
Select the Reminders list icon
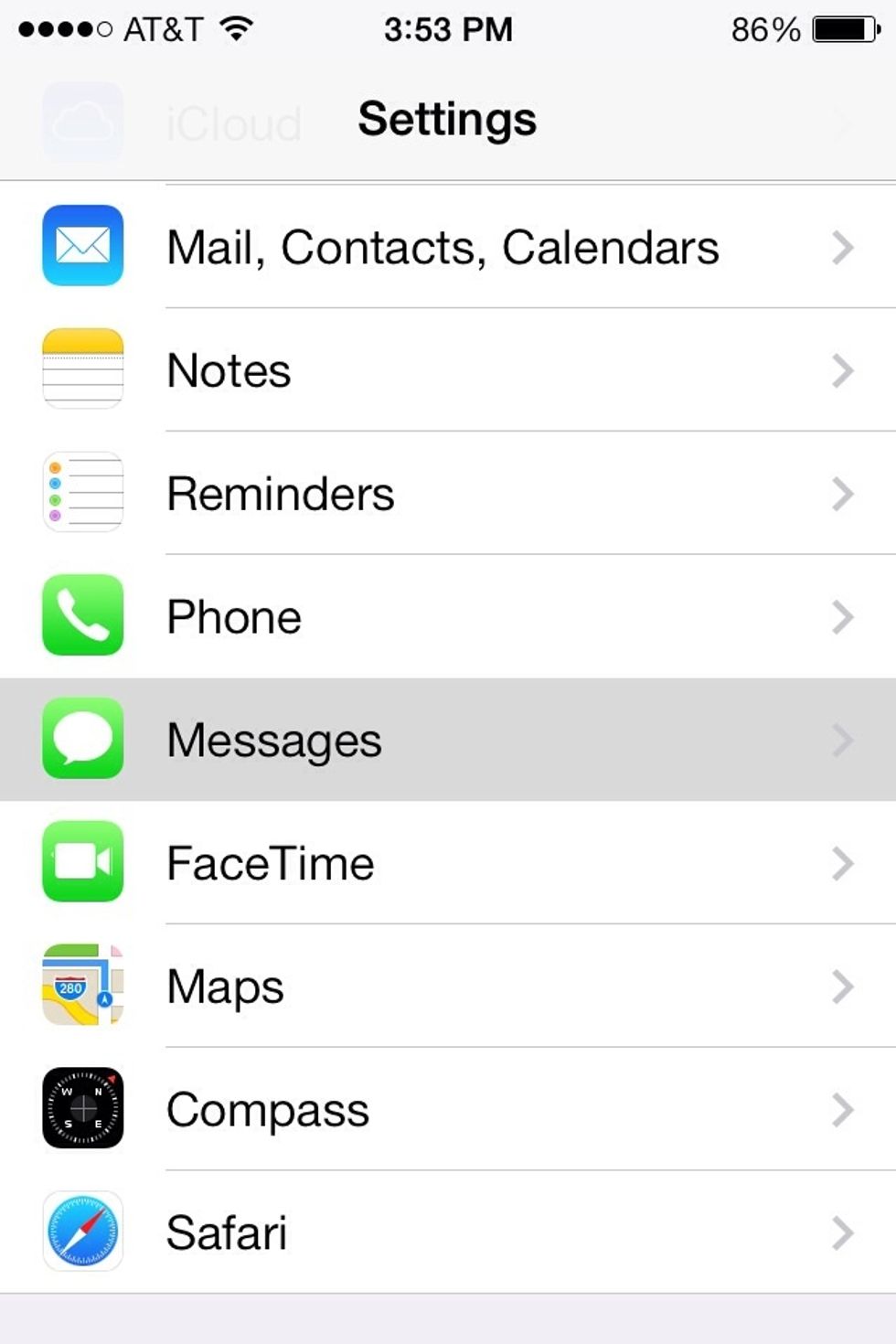tap(82, 493)
